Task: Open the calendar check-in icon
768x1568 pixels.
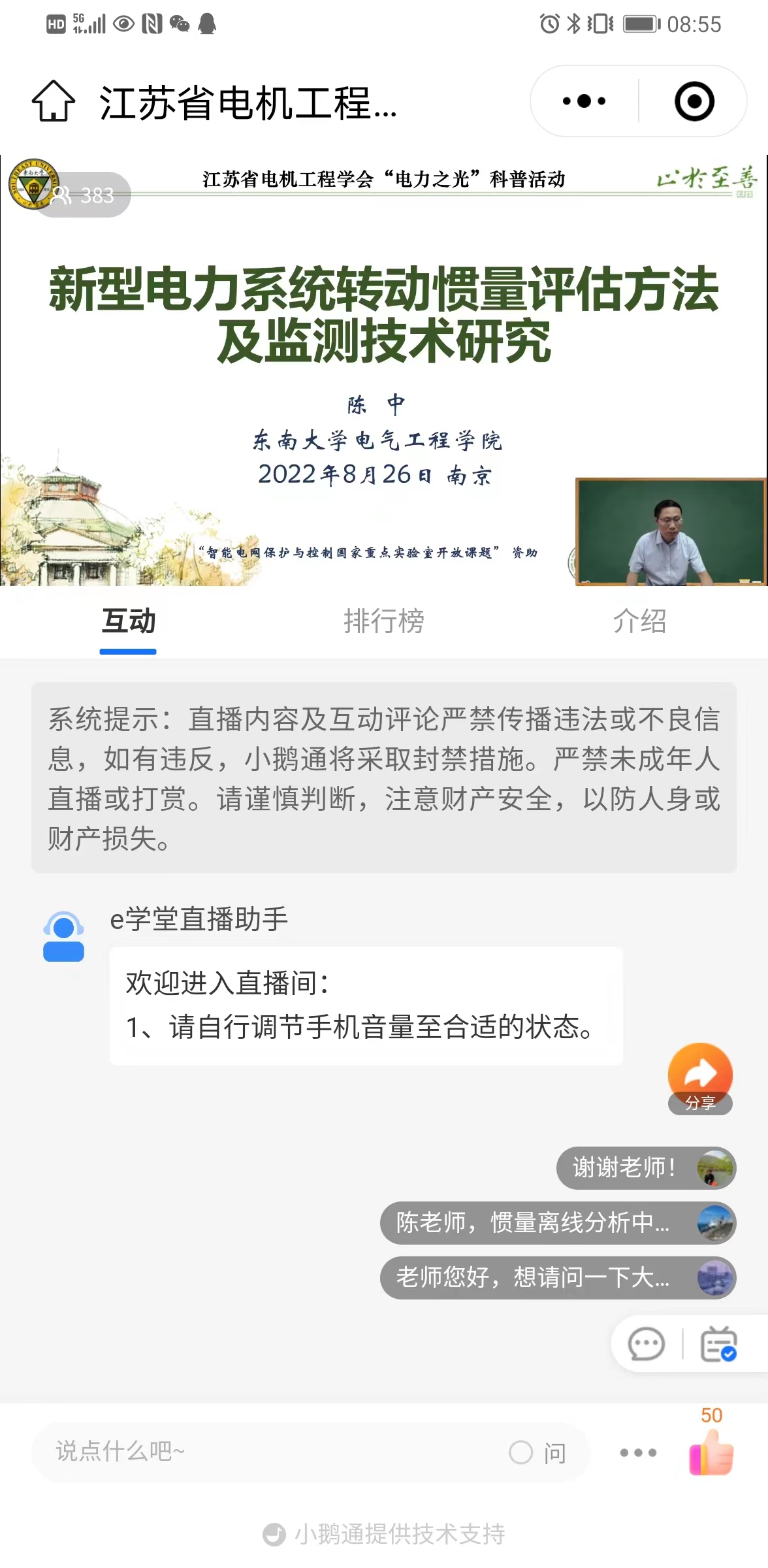Action: click(x=718, y=1345)
